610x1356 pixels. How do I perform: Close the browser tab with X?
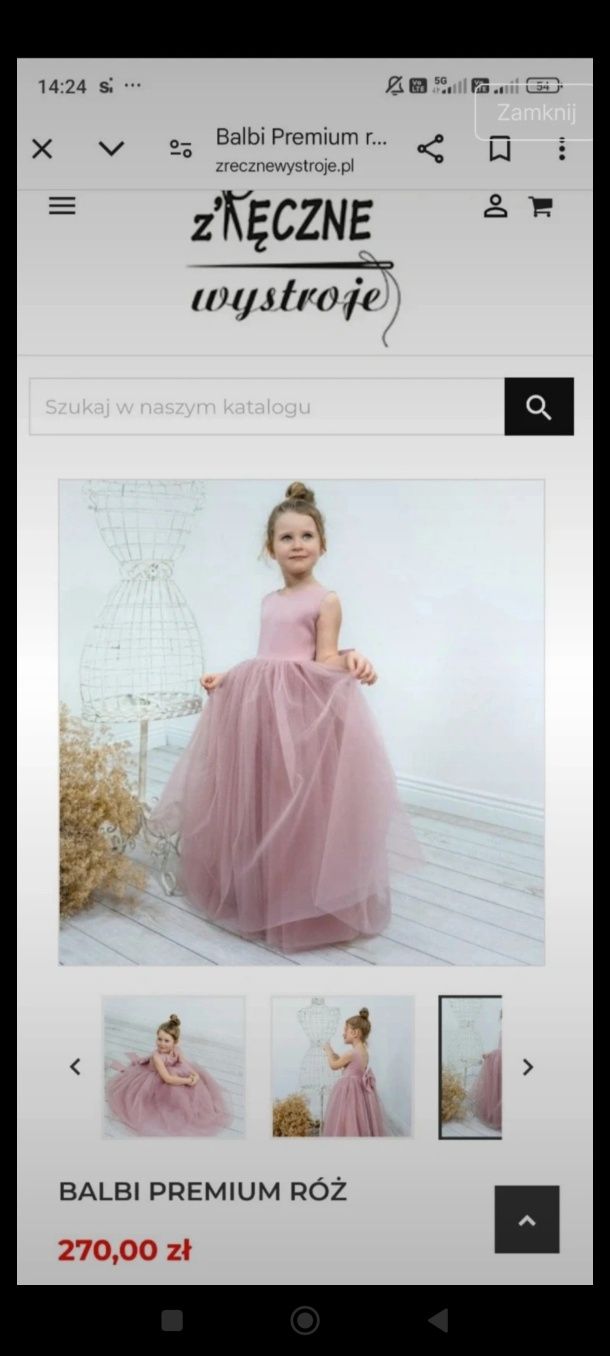[x=42, y=149]
